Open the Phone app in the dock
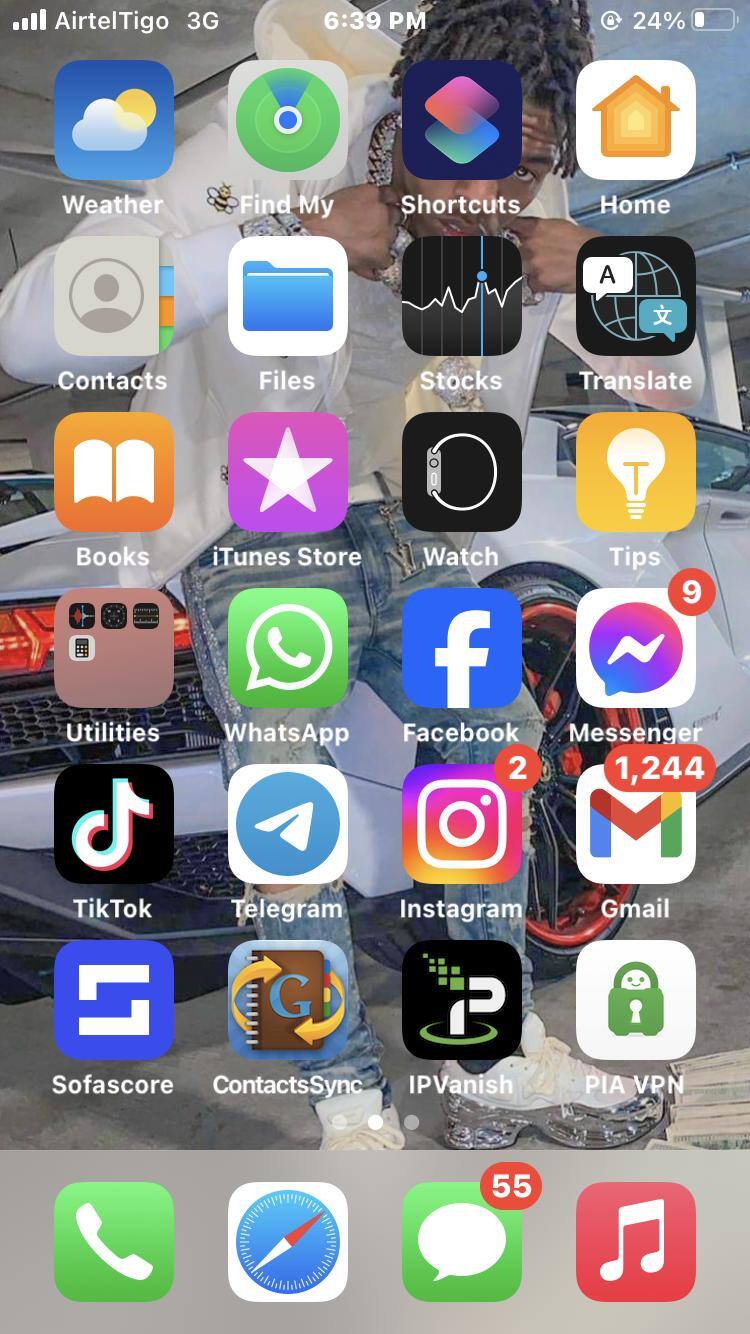 [113, 1242]
